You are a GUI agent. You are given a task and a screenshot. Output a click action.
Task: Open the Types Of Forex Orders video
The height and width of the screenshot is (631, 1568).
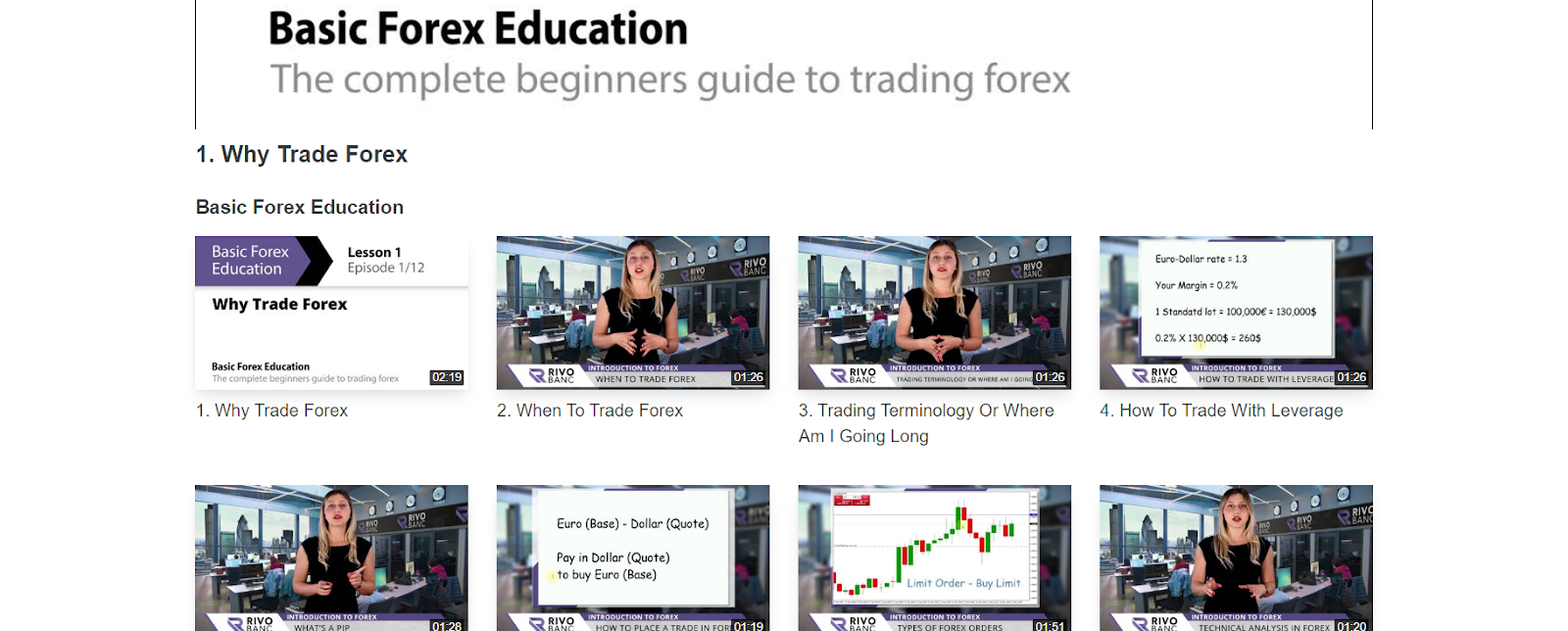tap(934, 558)
